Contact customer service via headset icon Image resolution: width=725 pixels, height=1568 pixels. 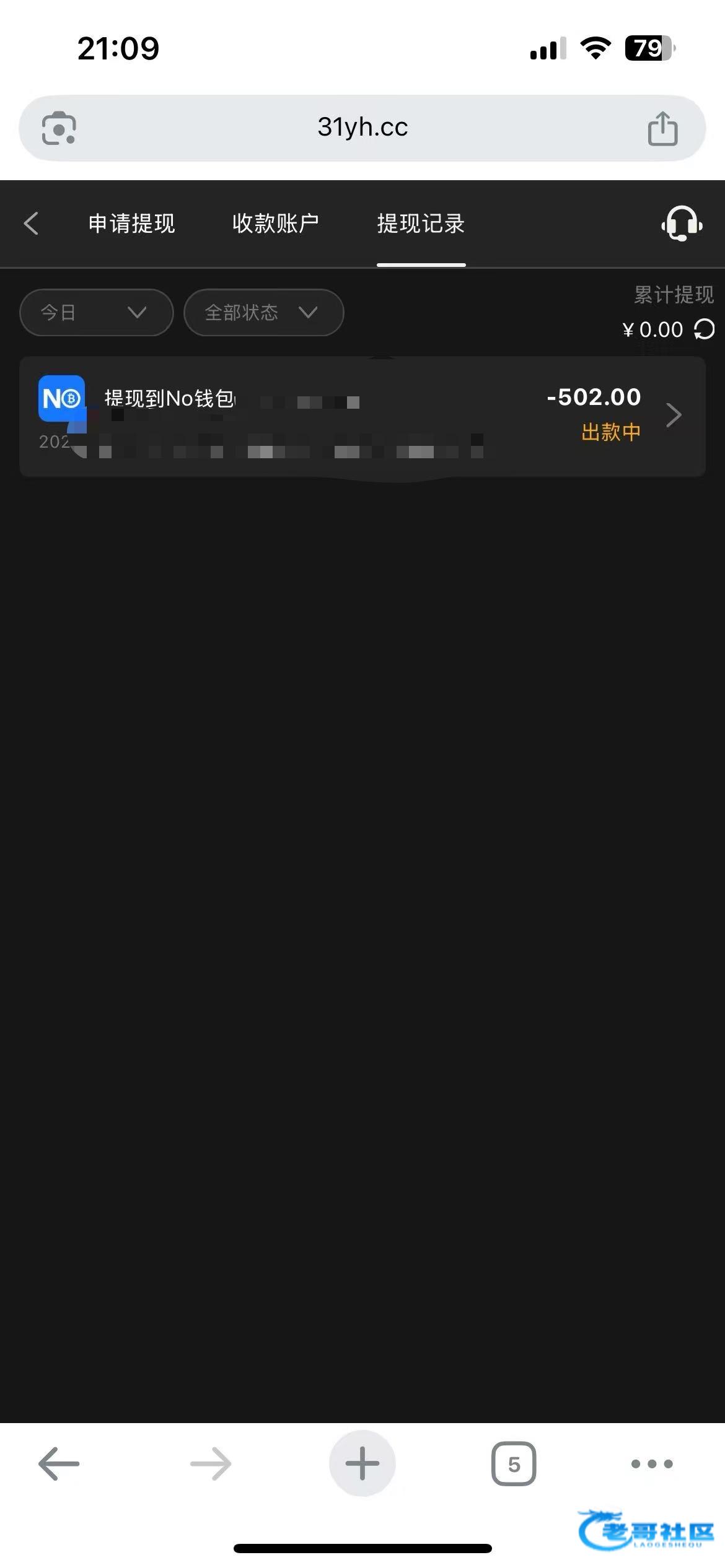coord(682,224)
